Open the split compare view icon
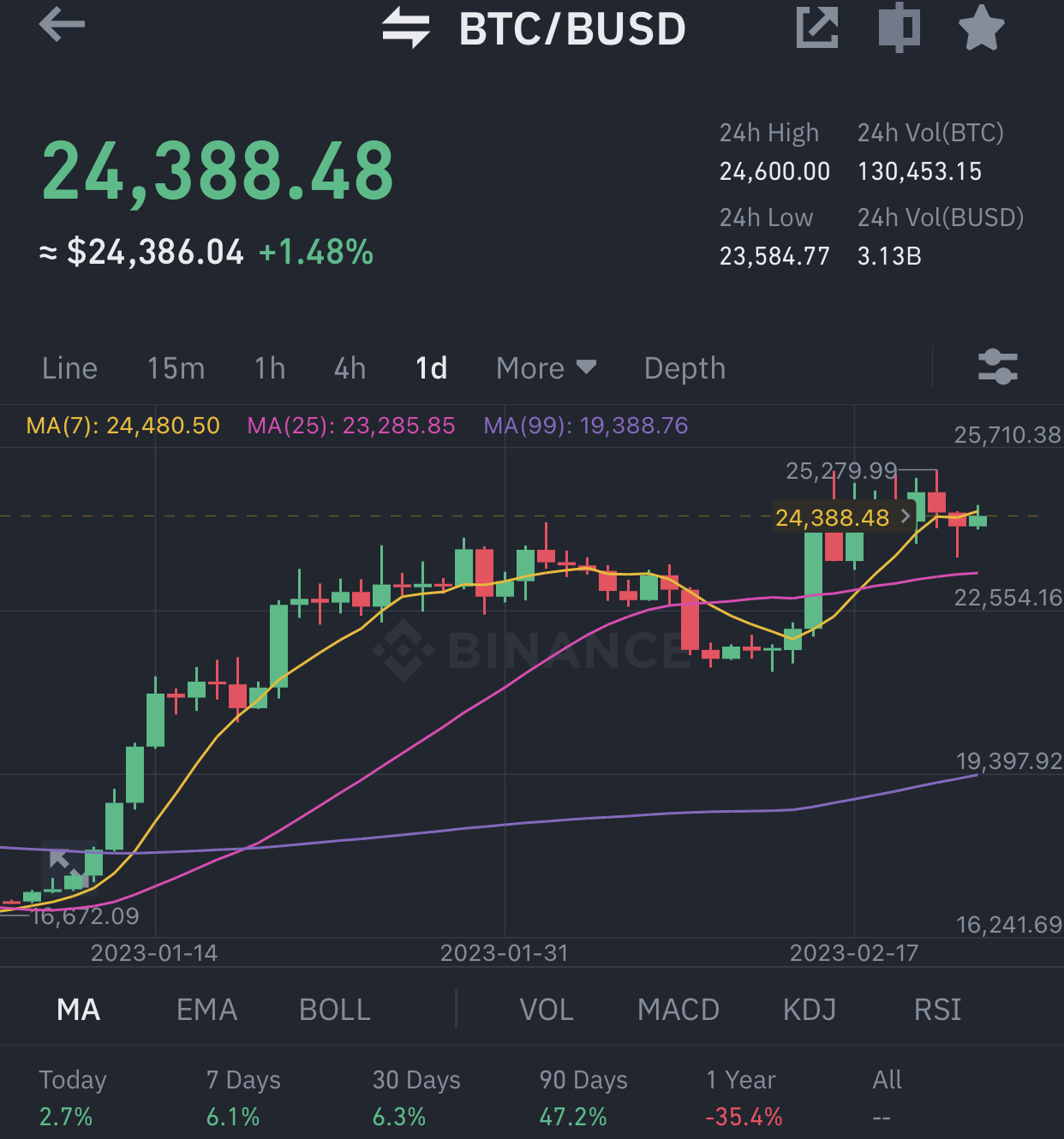The width and height of the screenshot is (1064, 1139). [900, 27]
